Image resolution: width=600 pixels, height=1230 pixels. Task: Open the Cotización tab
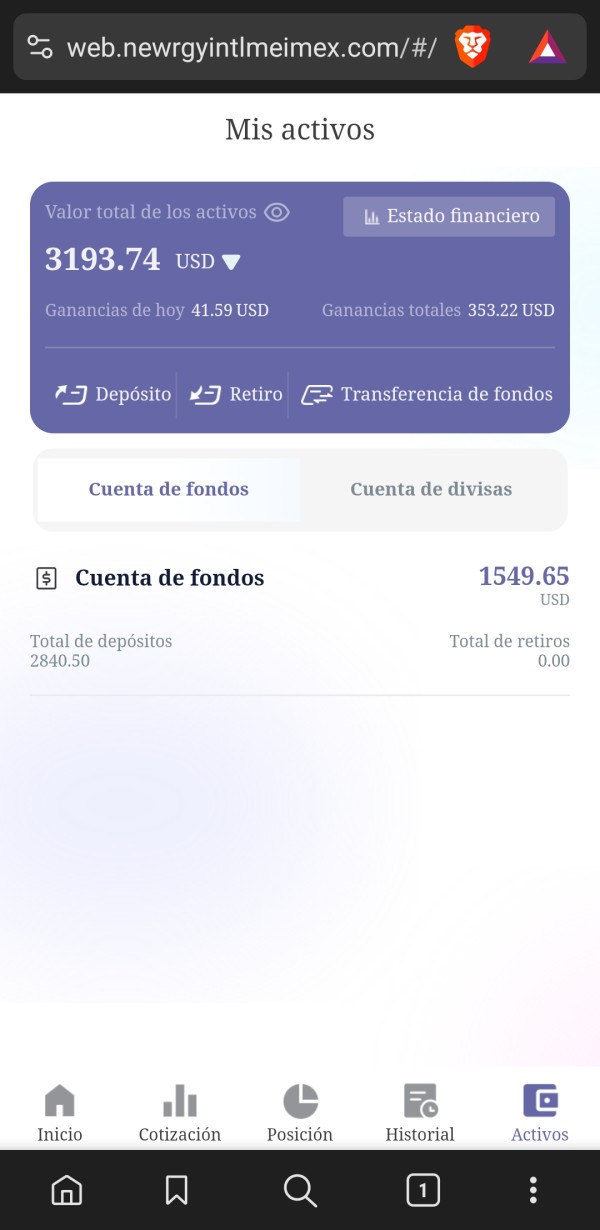pos(180,1113)
